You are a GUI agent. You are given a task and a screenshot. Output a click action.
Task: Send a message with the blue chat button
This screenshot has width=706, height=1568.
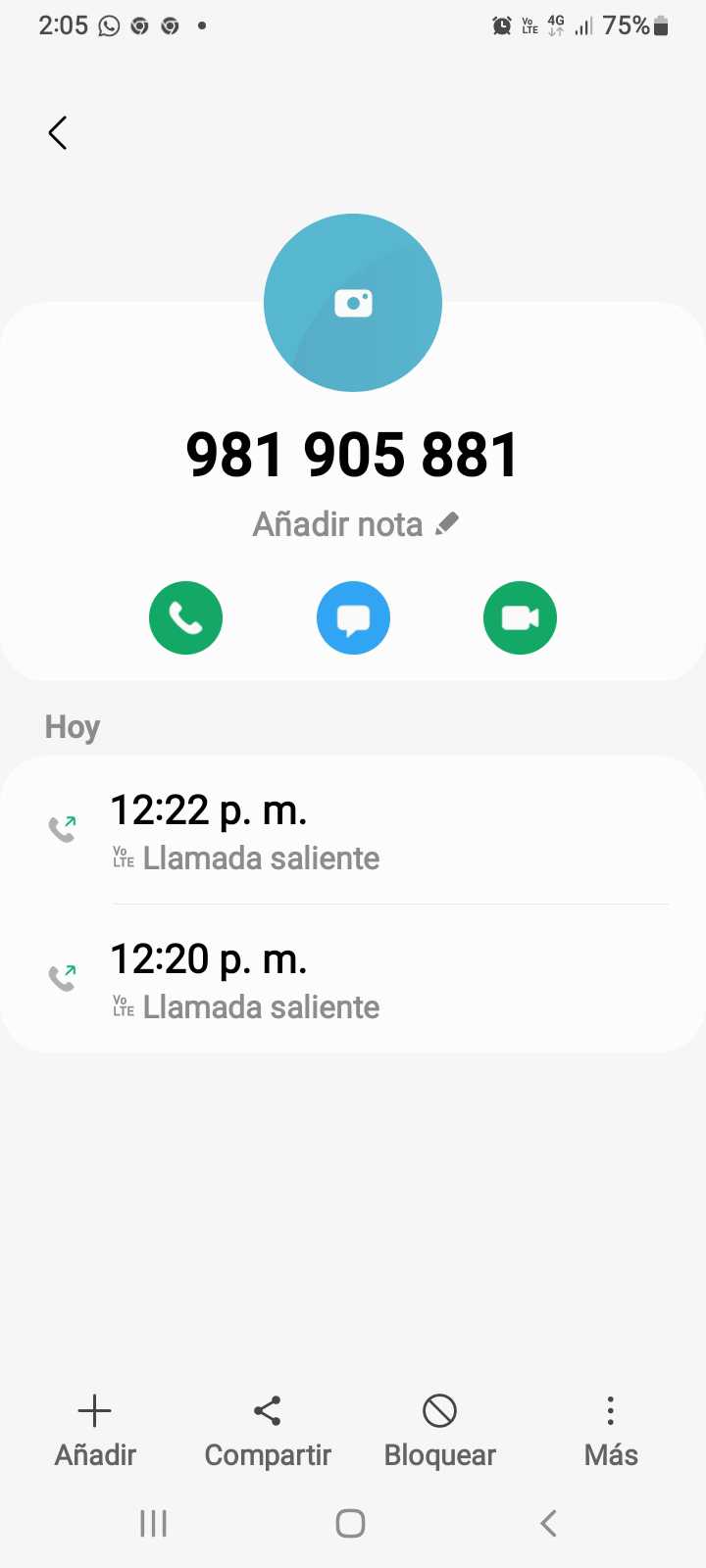[x=353, y=618]
